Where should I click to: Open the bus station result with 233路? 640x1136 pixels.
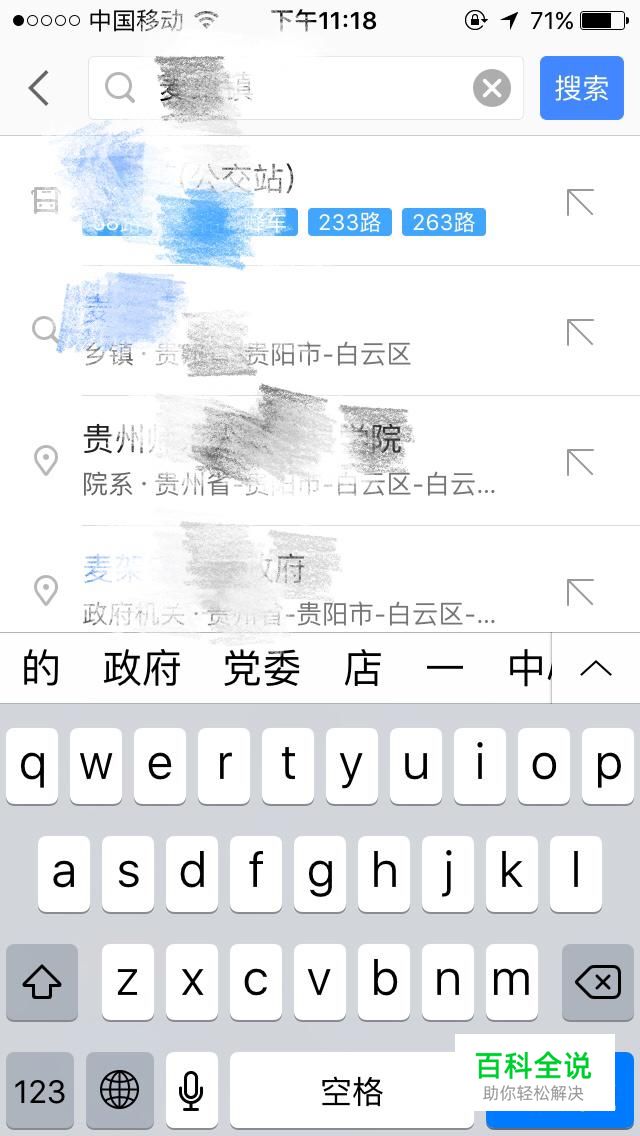[x=320, y=201]
